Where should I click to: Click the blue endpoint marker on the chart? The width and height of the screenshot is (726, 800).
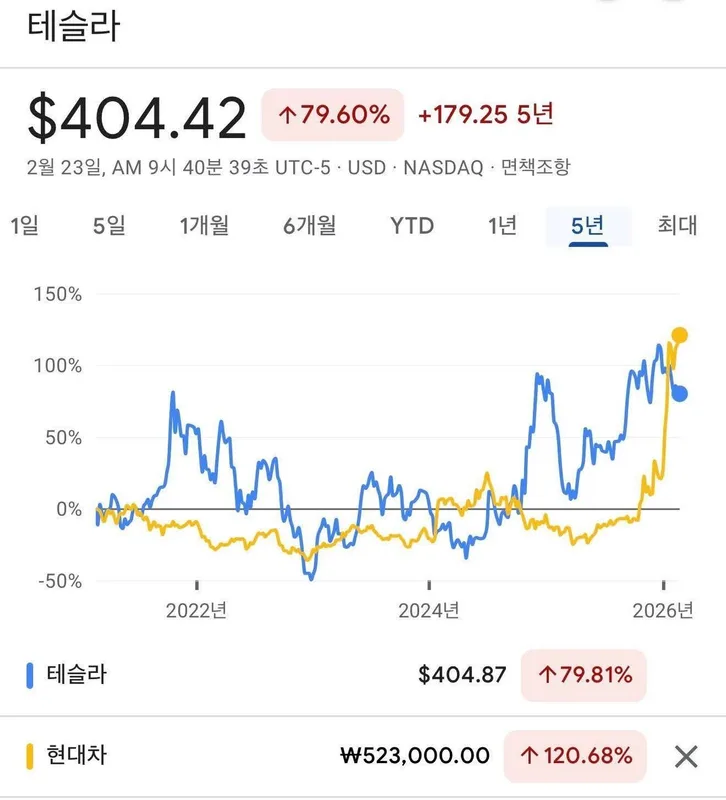pos(680,392)
